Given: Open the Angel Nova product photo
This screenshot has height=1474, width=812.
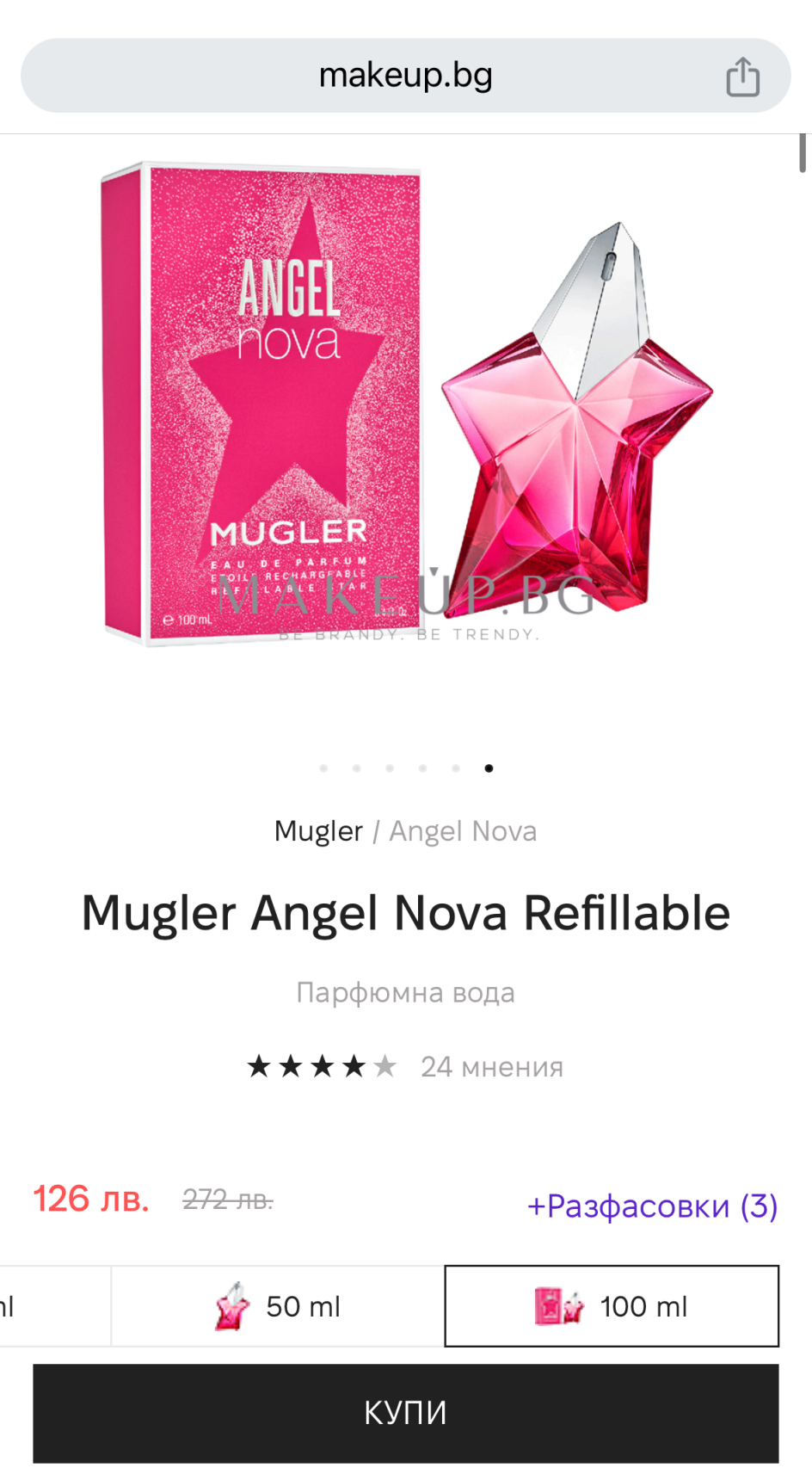Looking at the screenshot, I should pos(406,404).
